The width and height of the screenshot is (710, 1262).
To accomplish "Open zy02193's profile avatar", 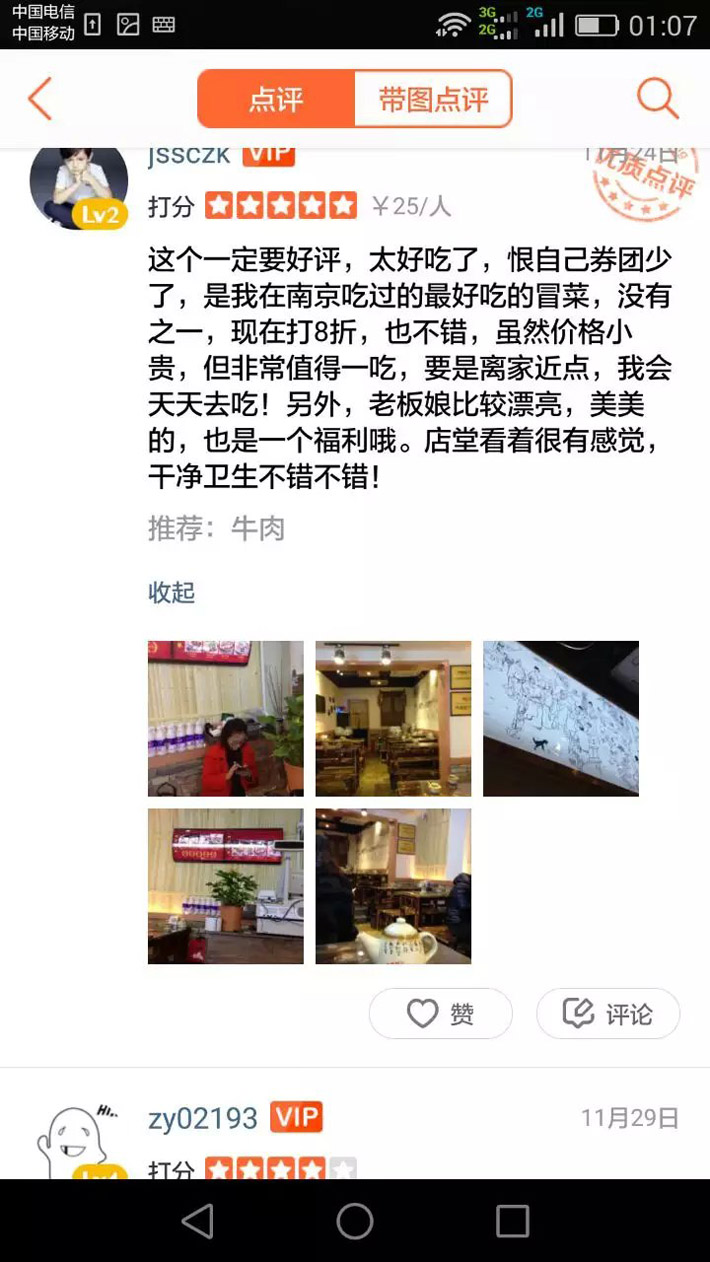I will 79,1140.
